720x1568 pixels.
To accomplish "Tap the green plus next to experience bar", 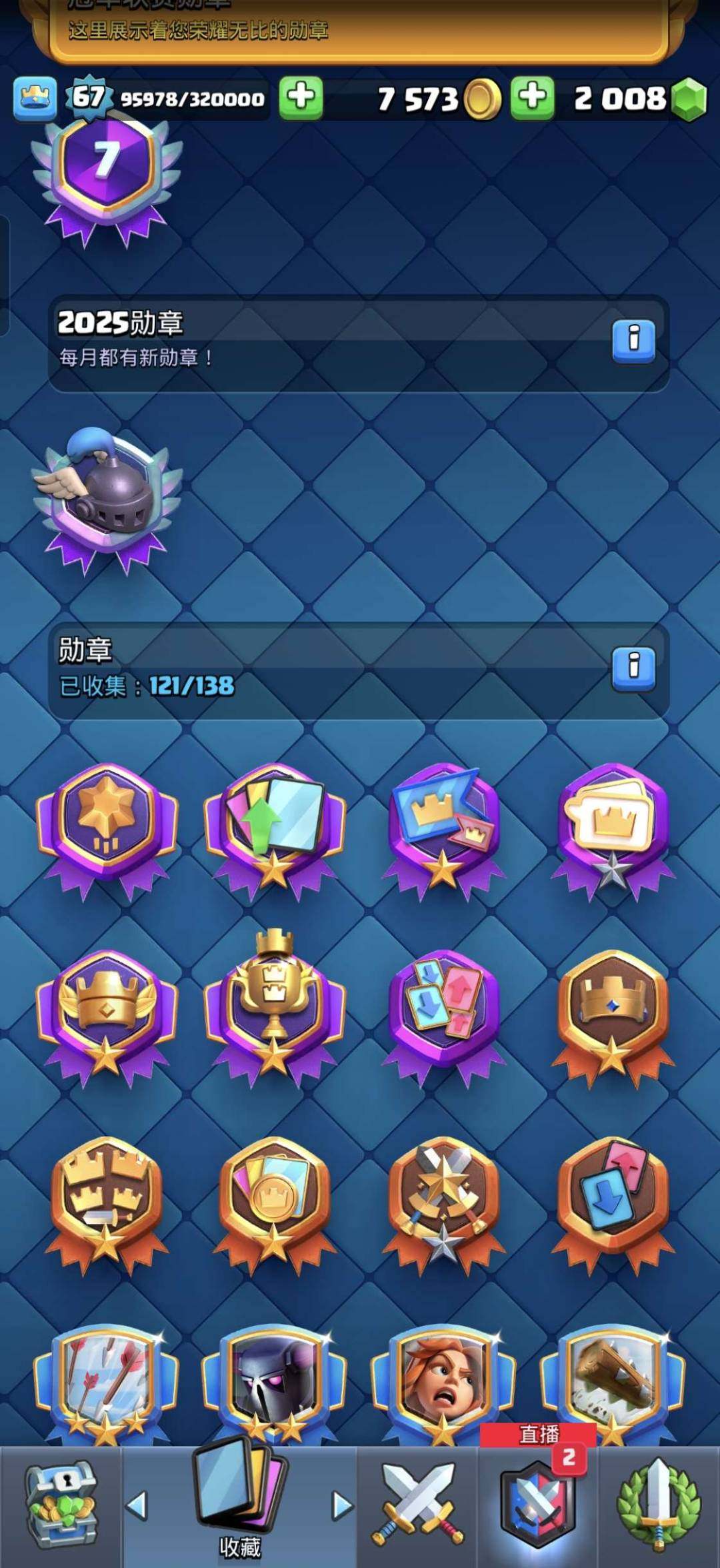I will click(x=301, y=98).
